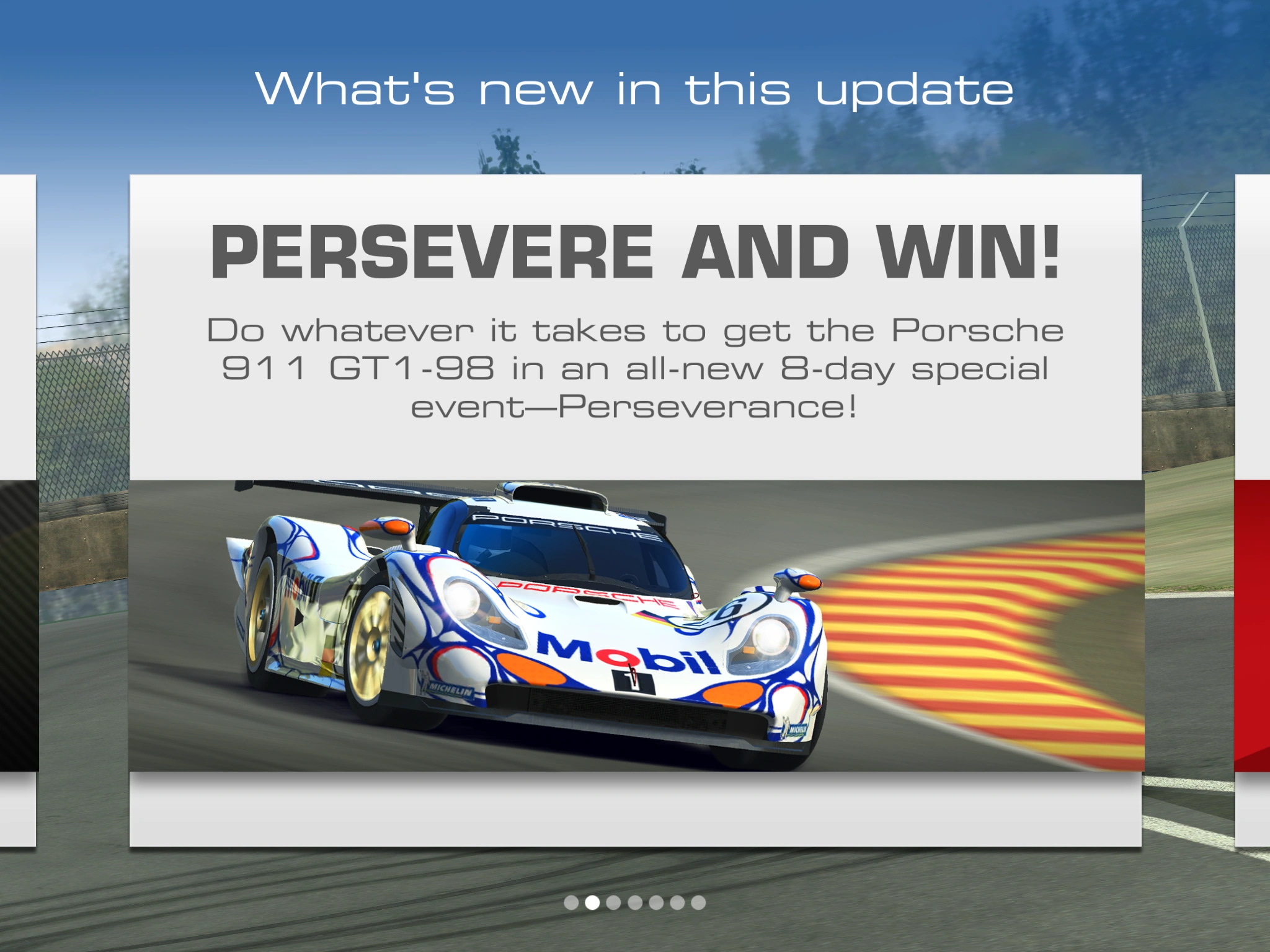Image resolution: width=1270 pixels, height=952 pixels.
Task: Jump to the last page indicator dot
Action: pyautogui.click(x=698, y=902)
